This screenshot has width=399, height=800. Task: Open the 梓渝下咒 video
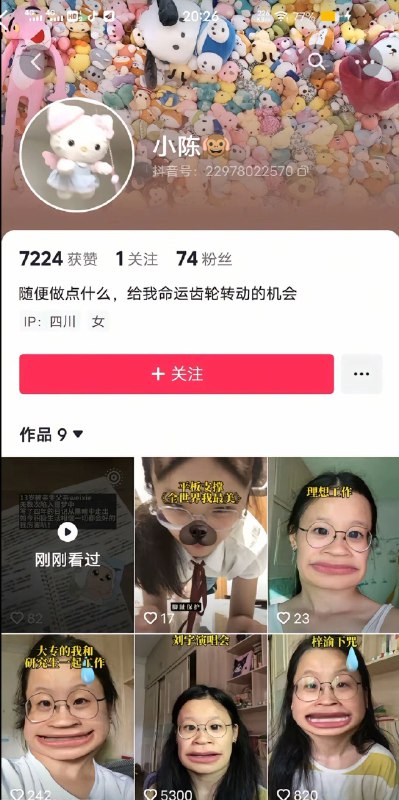pyautogui.click(x=334, y=717)
